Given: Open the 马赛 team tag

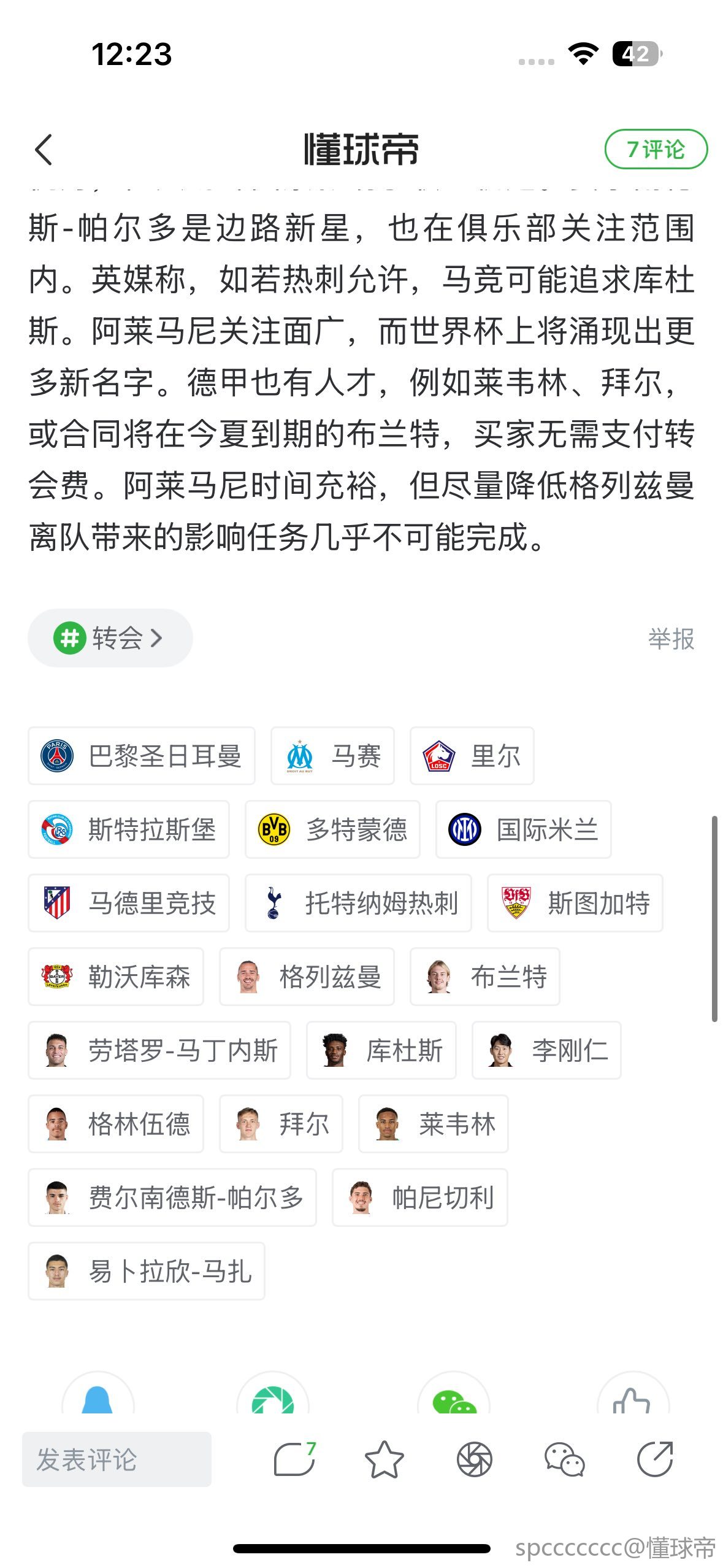Looking at the screenshot, I should click(x=332, y=756).
